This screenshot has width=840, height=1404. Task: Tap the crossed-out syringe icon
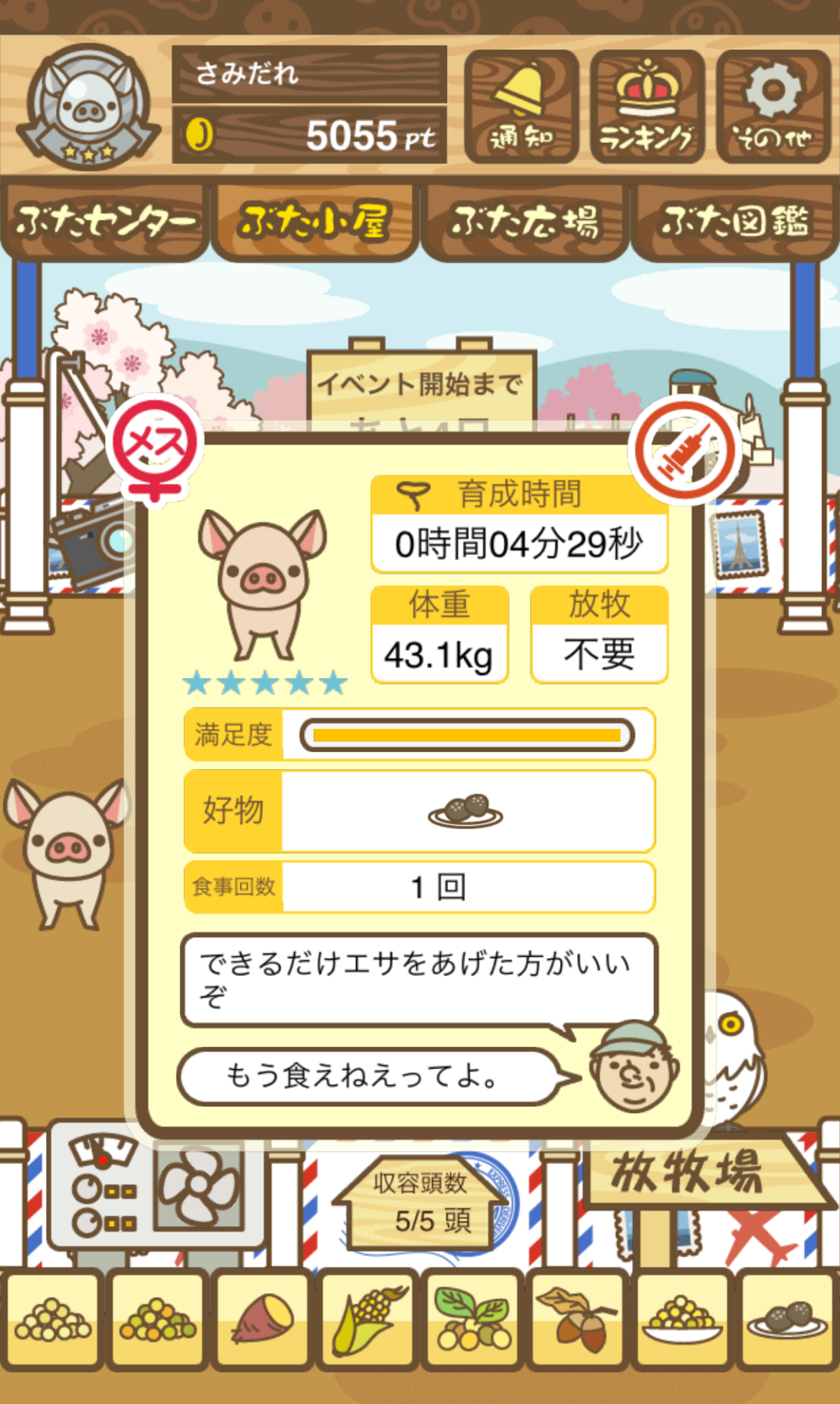(685, 450)
